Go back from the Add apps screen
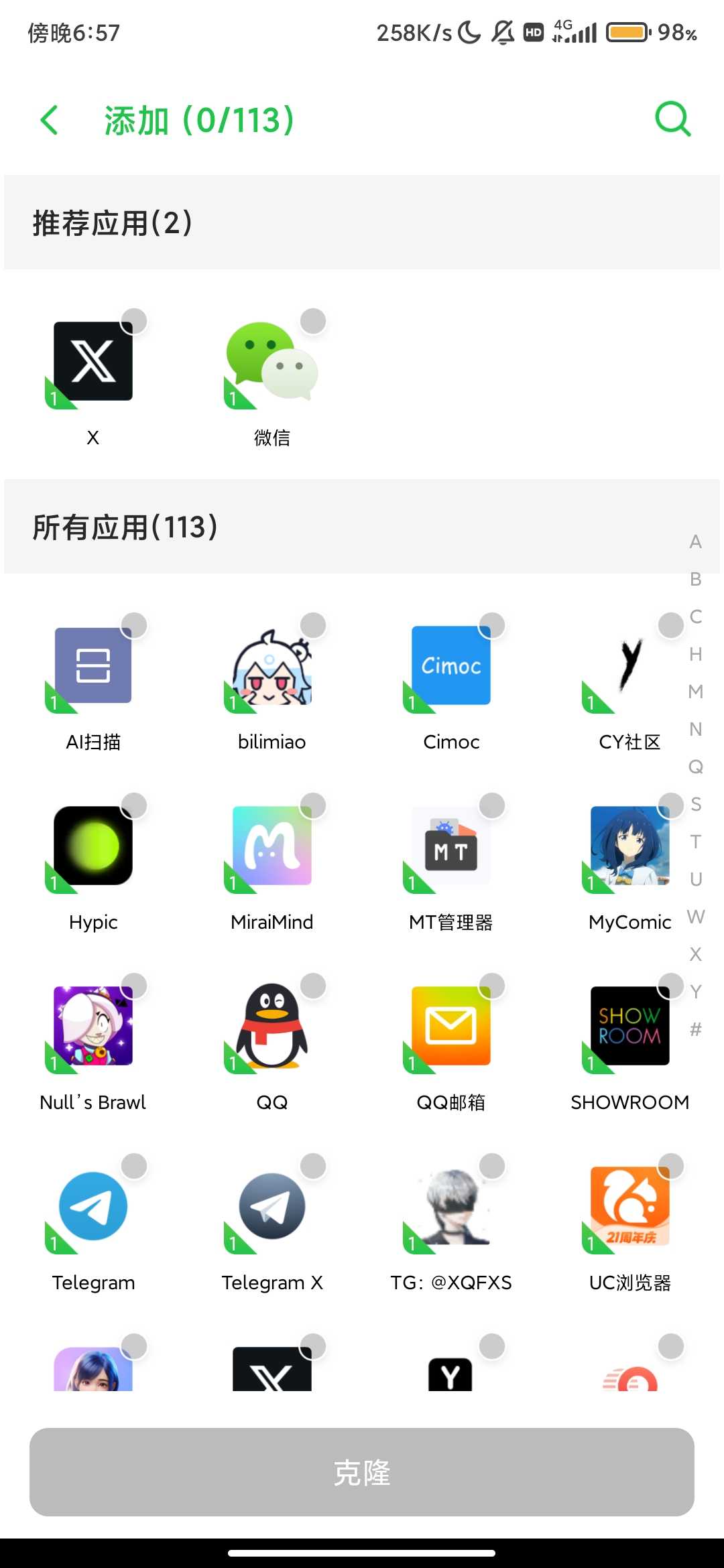The width and height of the screenshot is (724, 1568). click(50, 121)
